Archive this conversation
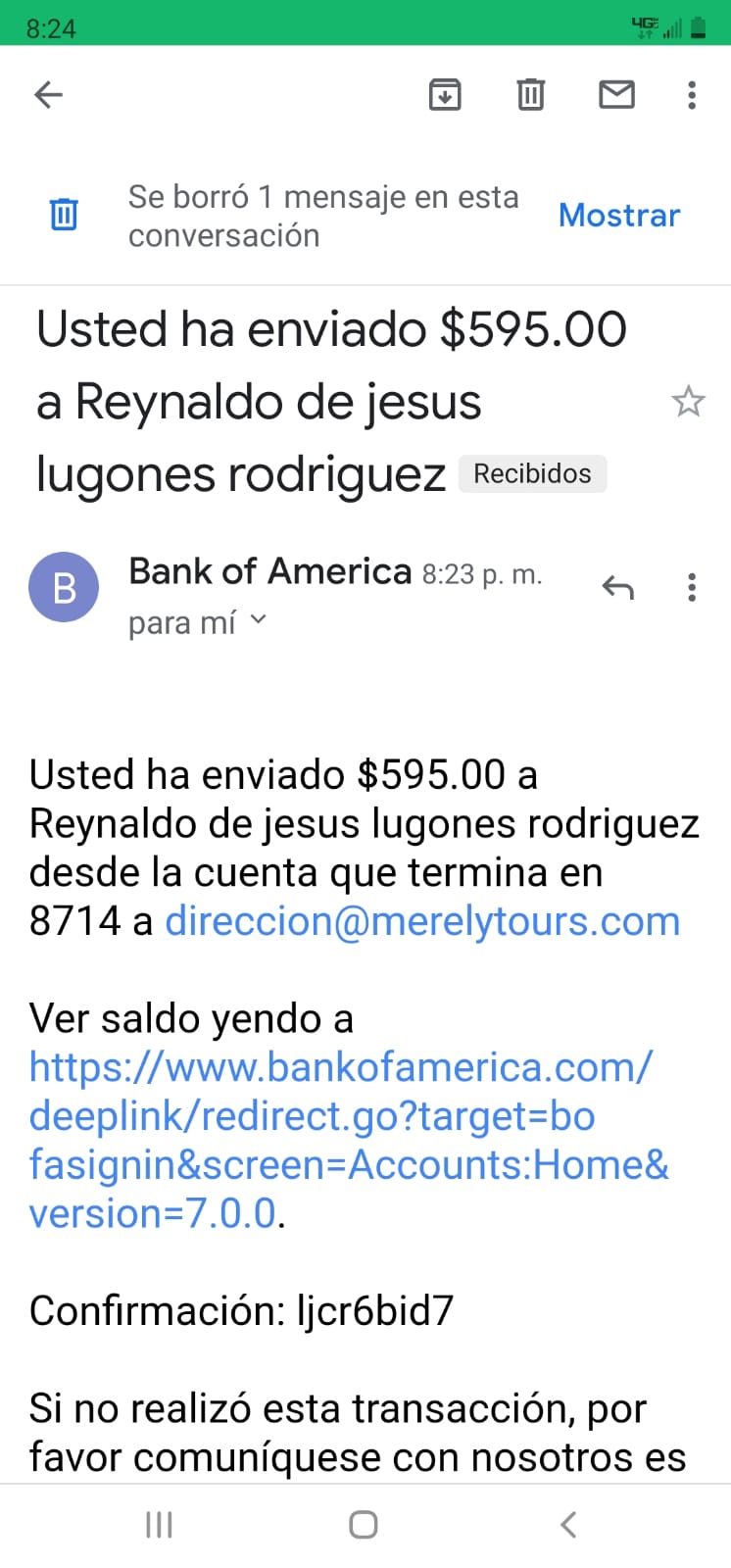 pyautogui.click(x=445, y=95)
